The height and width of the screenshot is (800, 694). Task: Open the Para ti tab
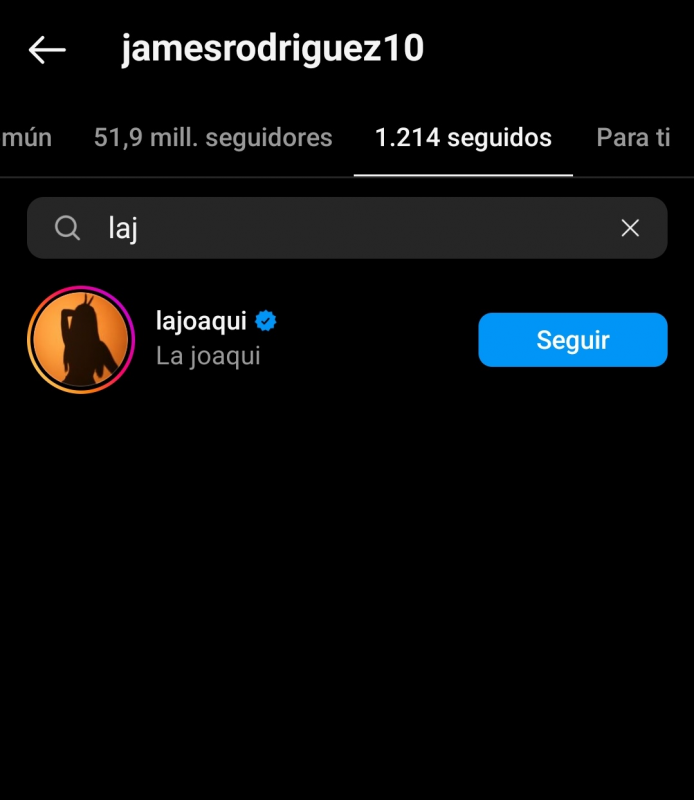point(633,138)
